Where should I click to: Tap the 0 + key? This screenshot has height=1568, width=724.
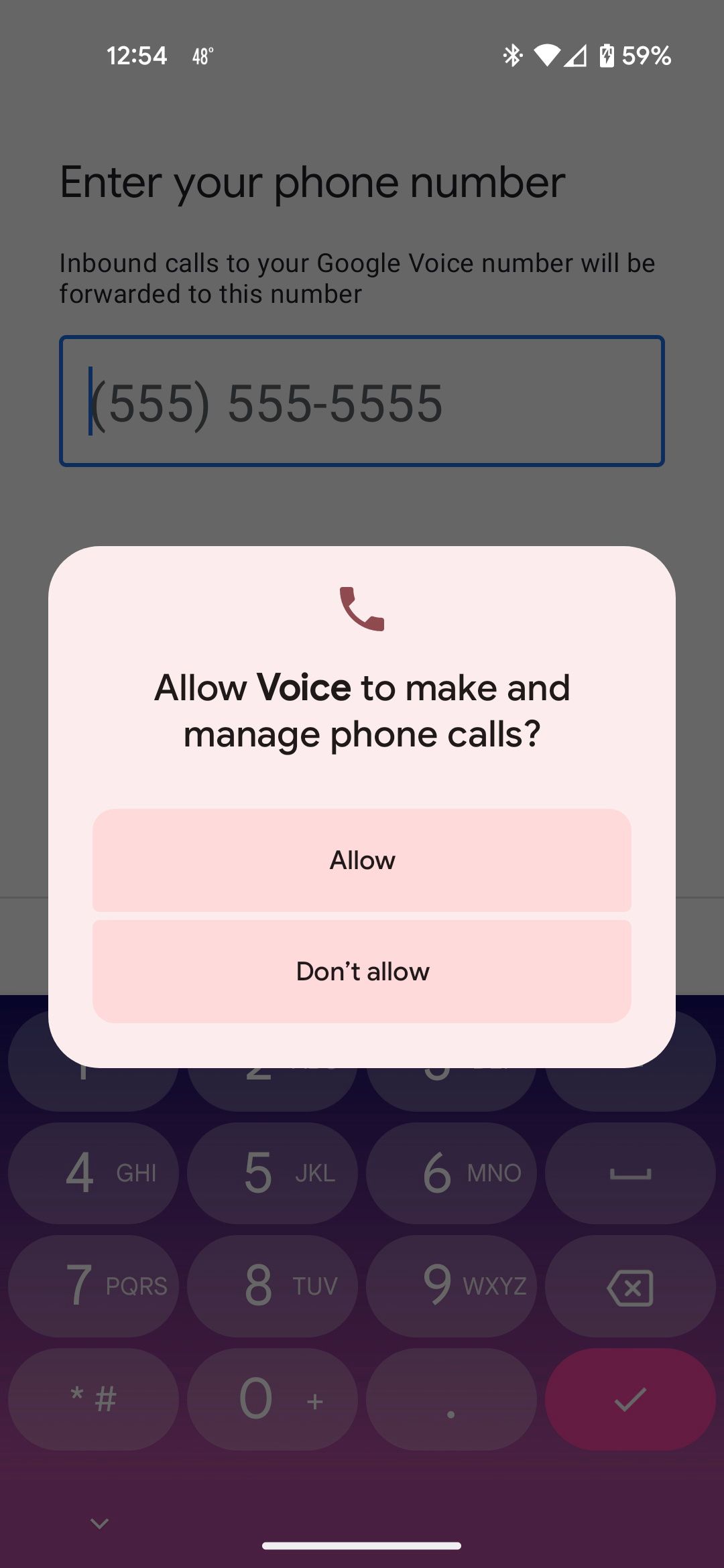point(272,1399)
